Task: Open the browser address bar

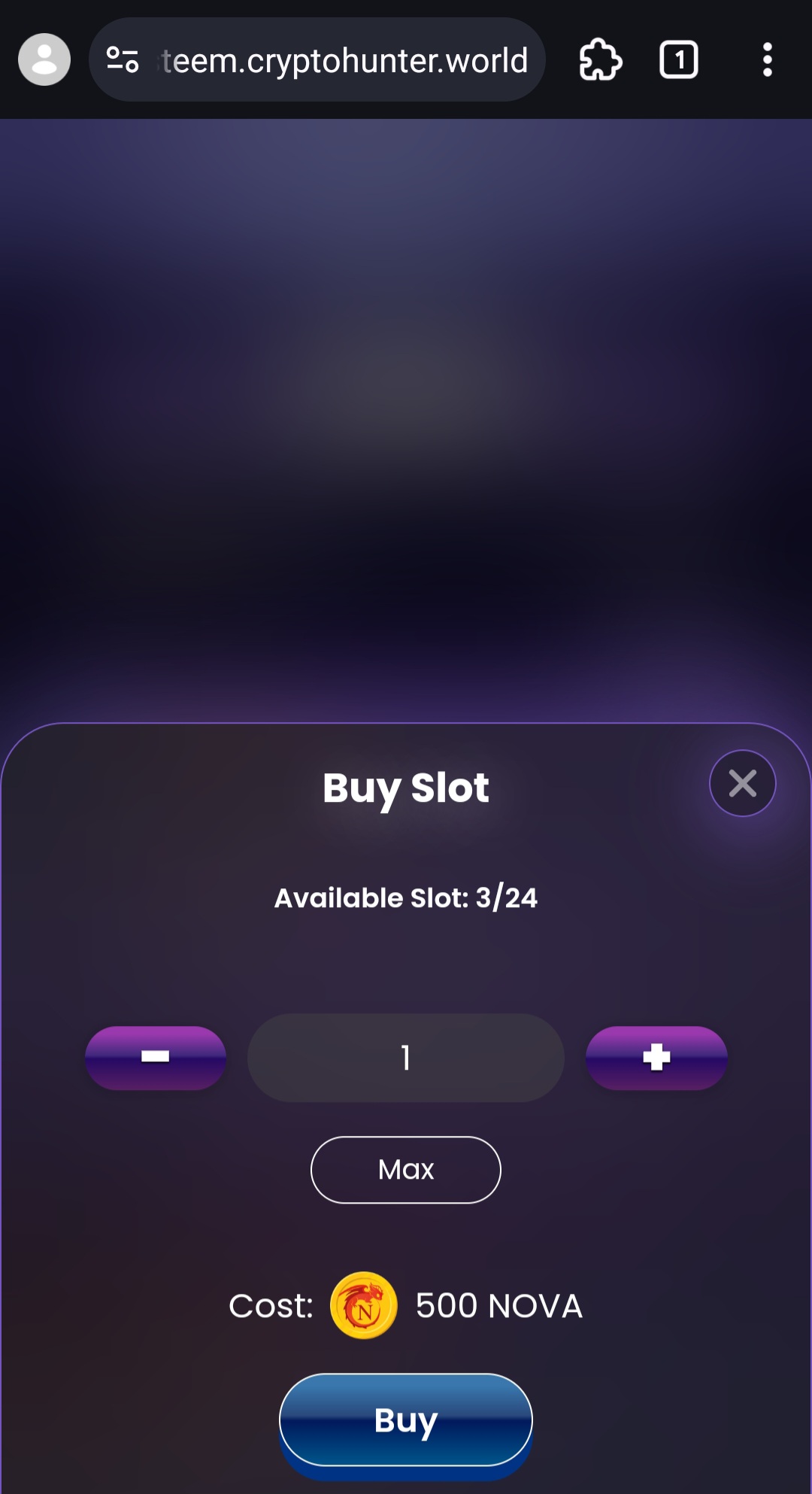Action: tap(344, 60)
